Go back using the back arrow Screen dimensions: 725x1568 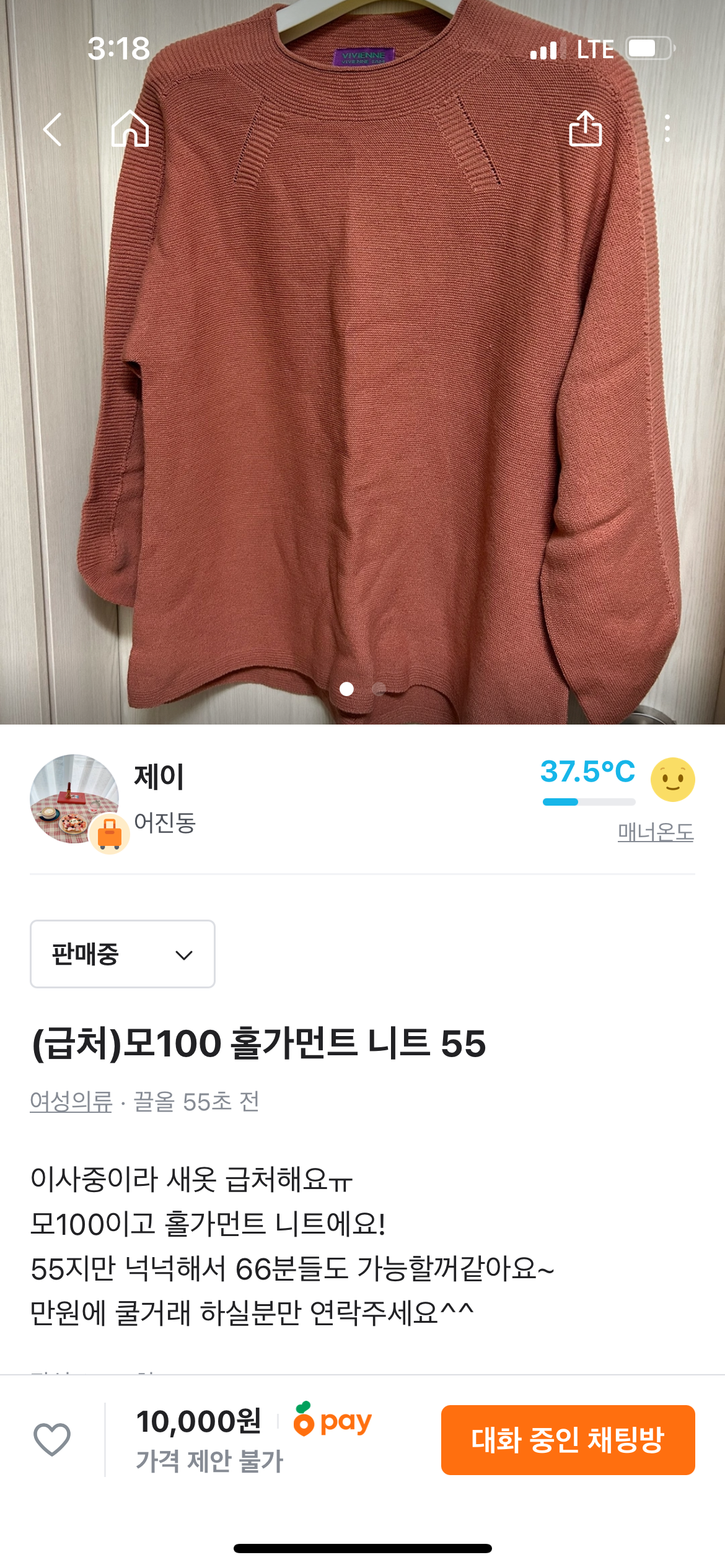pos(53,129)
